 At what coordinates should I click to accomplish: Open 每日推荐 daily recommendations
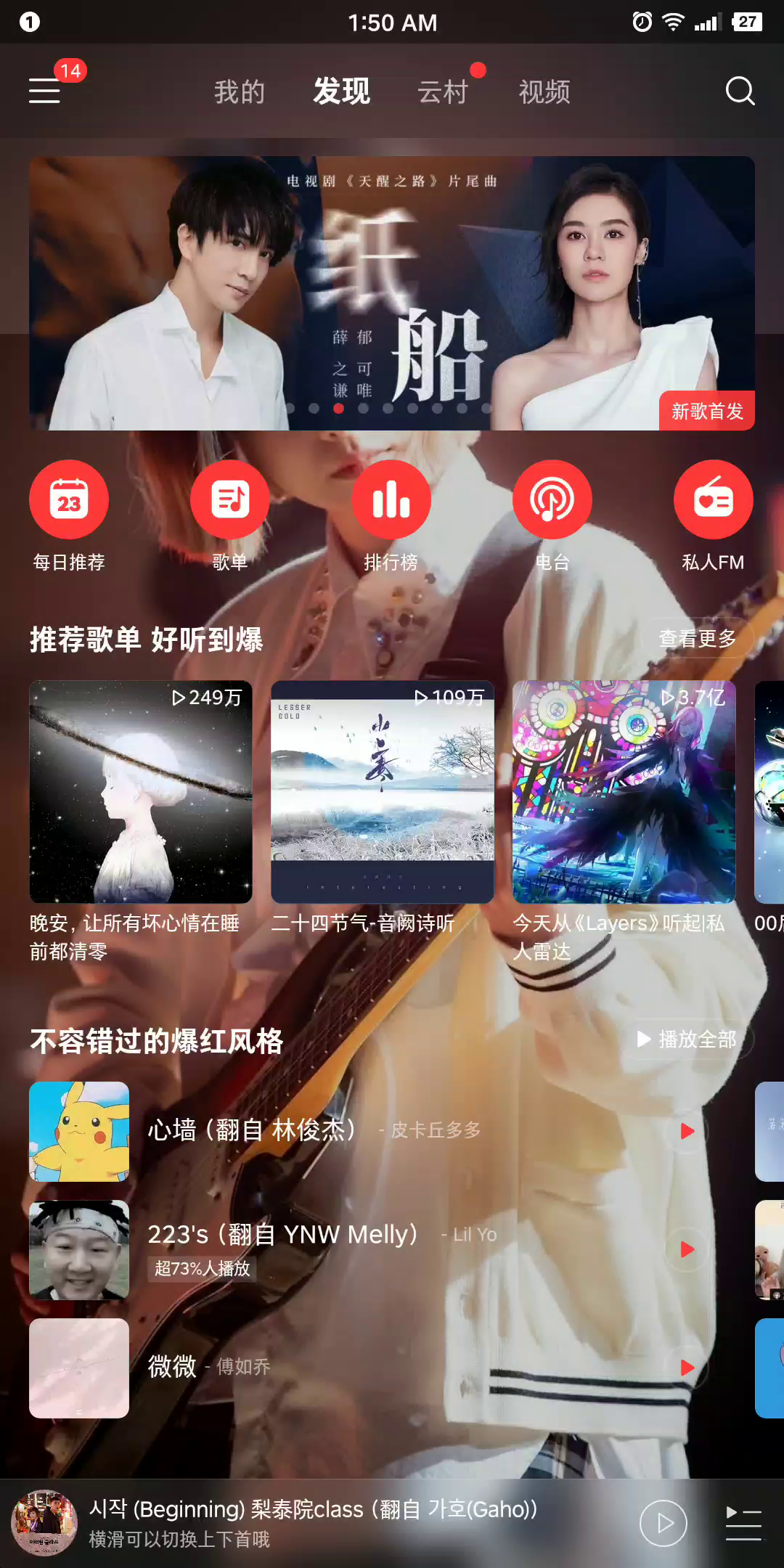point(69,501)
